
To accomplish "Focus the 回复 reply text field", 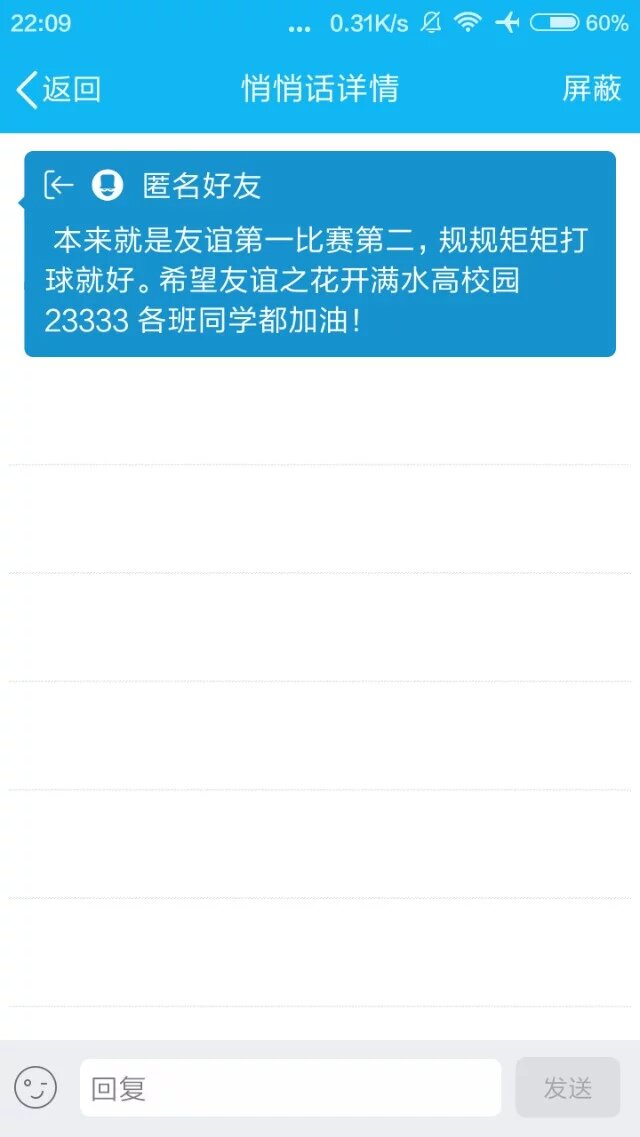I will (290, 1087).
